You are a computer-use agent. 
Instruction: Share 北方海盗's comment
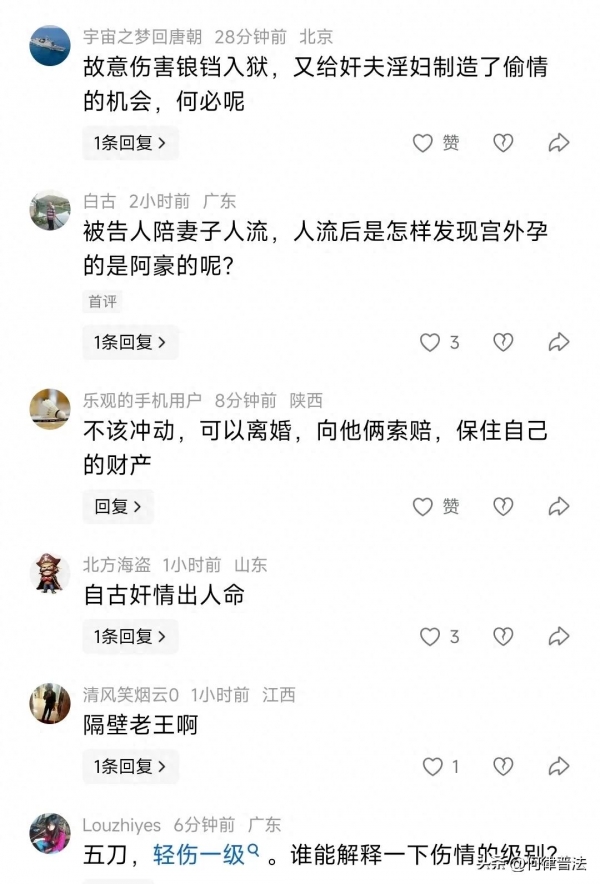pyautogui.click(x=559, y=636)
